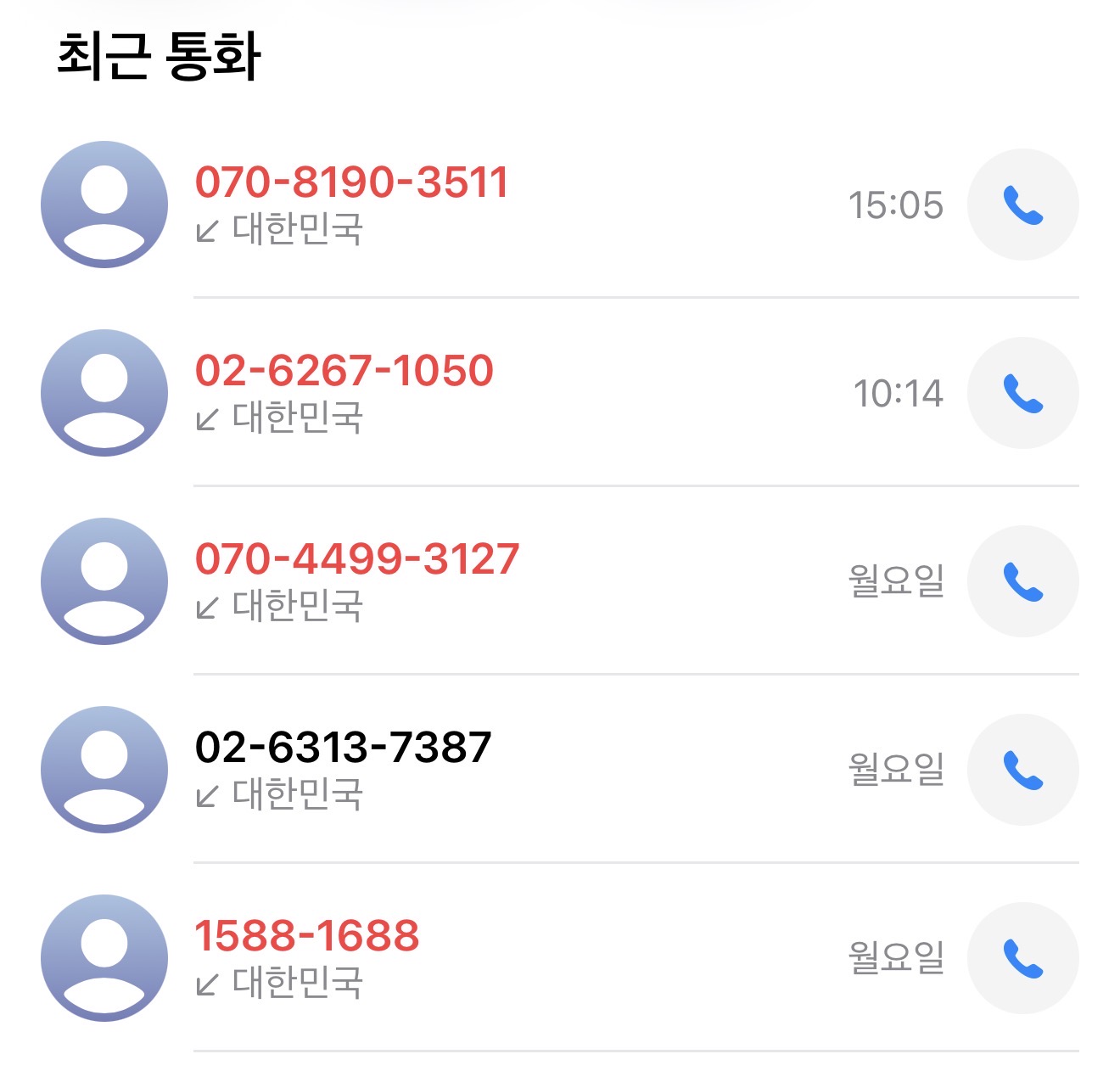This screenshot has height=1071, width=1120.
Task: Call 02-6313-7387 via the phone icon
Action: tap(1022, 770)
